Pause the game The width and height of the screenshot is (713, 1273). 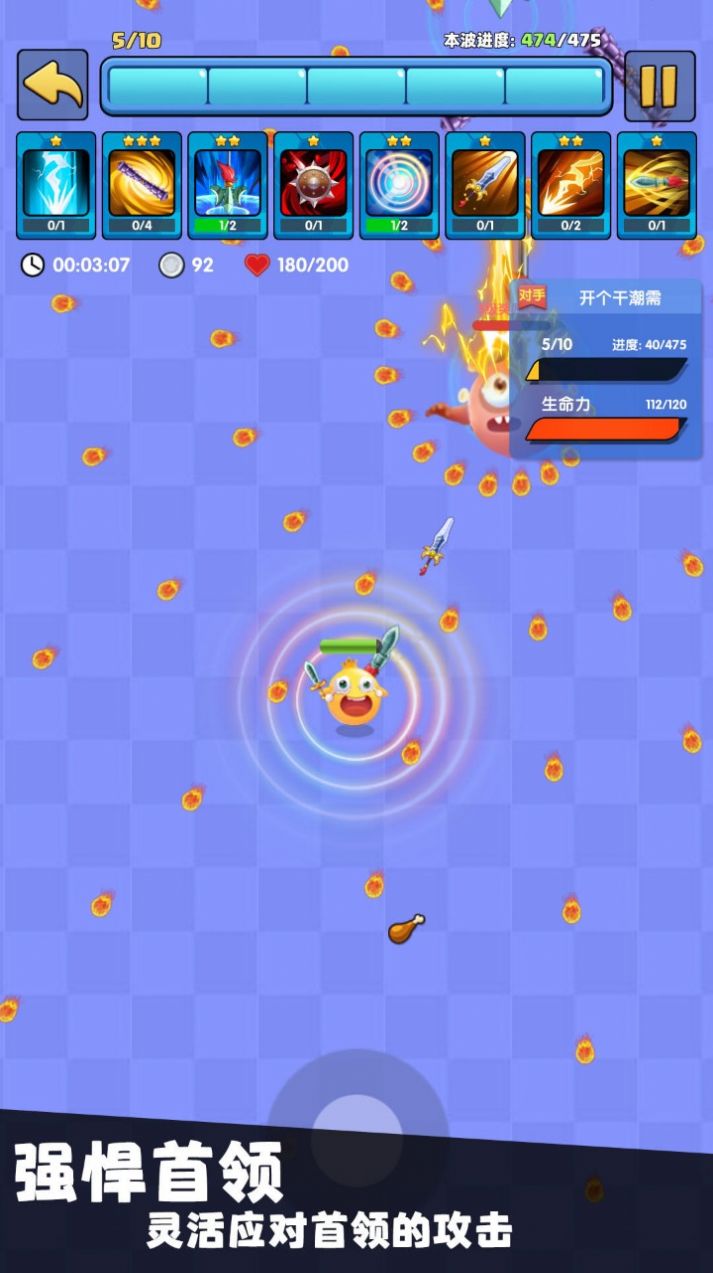click(659, 86)
